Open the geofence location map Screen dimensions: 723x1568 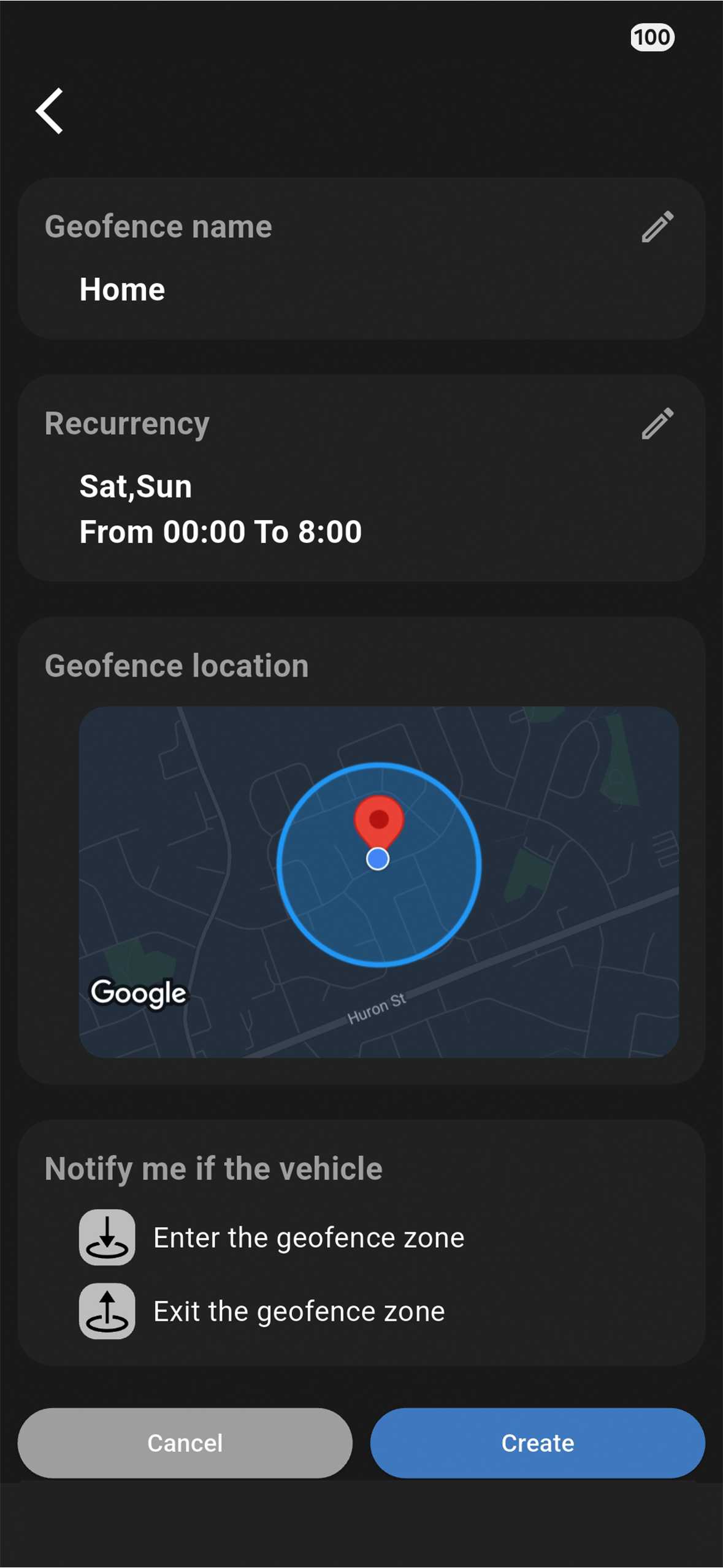378,882
